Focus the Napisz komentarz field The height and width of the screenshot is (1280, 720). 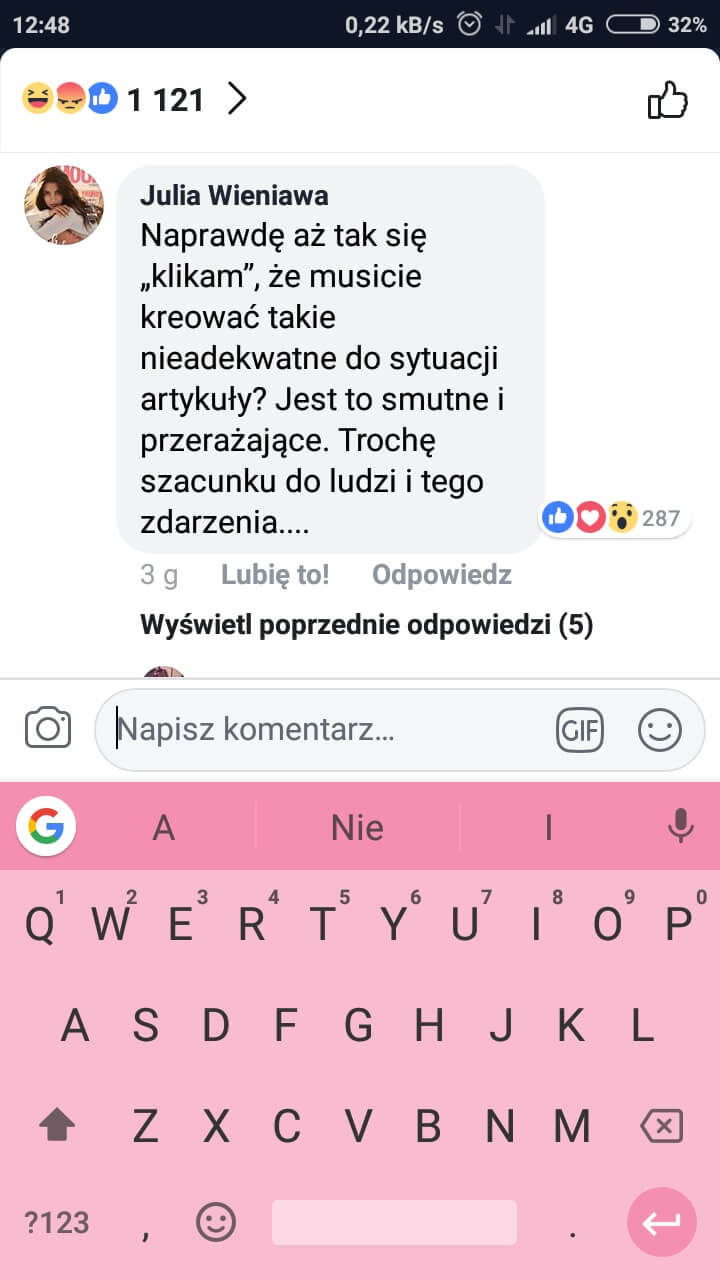pyautogui.click(x=320, y=729)
